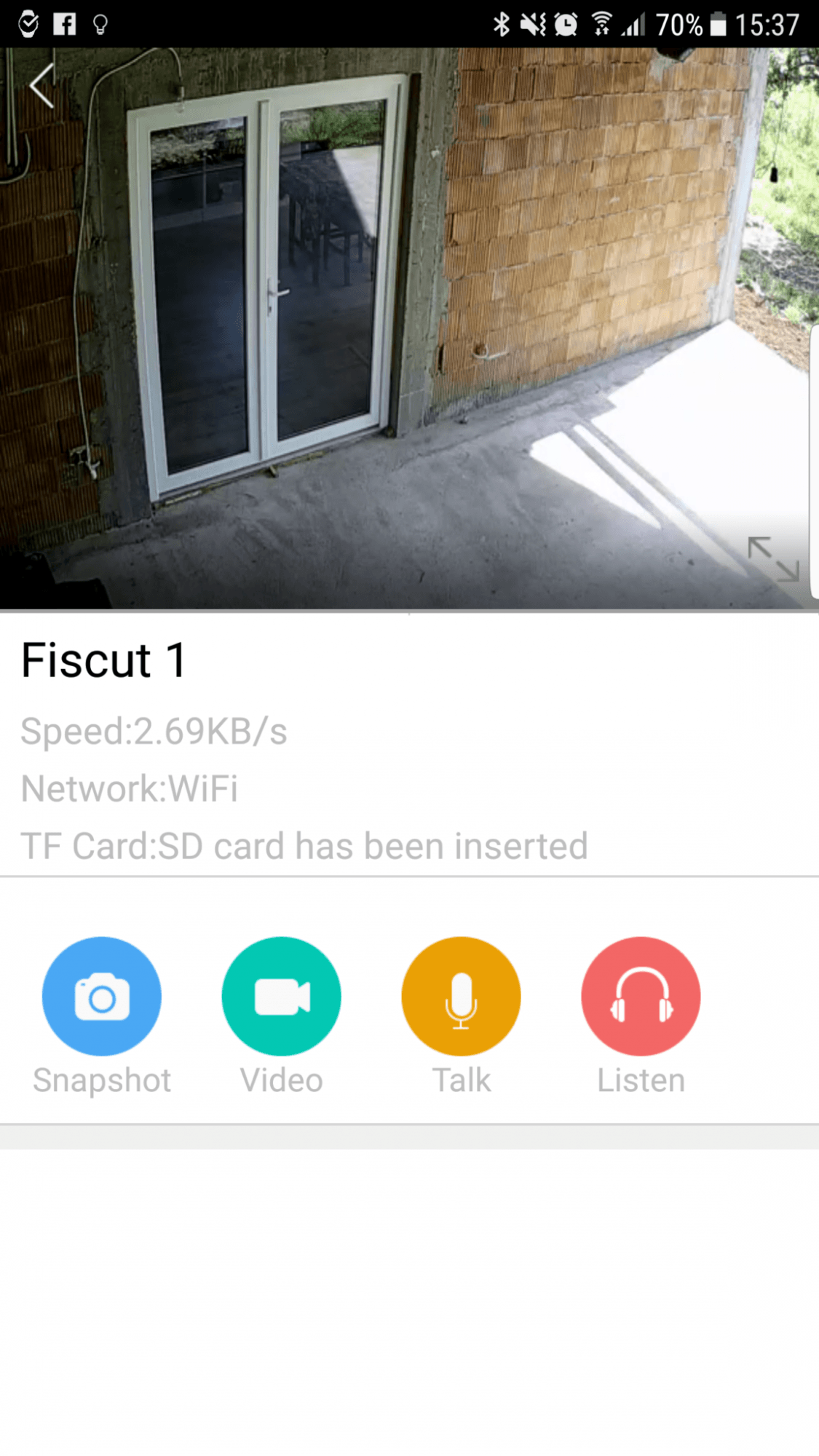Activate Talk microphone
The image size is (819, 1456).
tap(461, 997)
